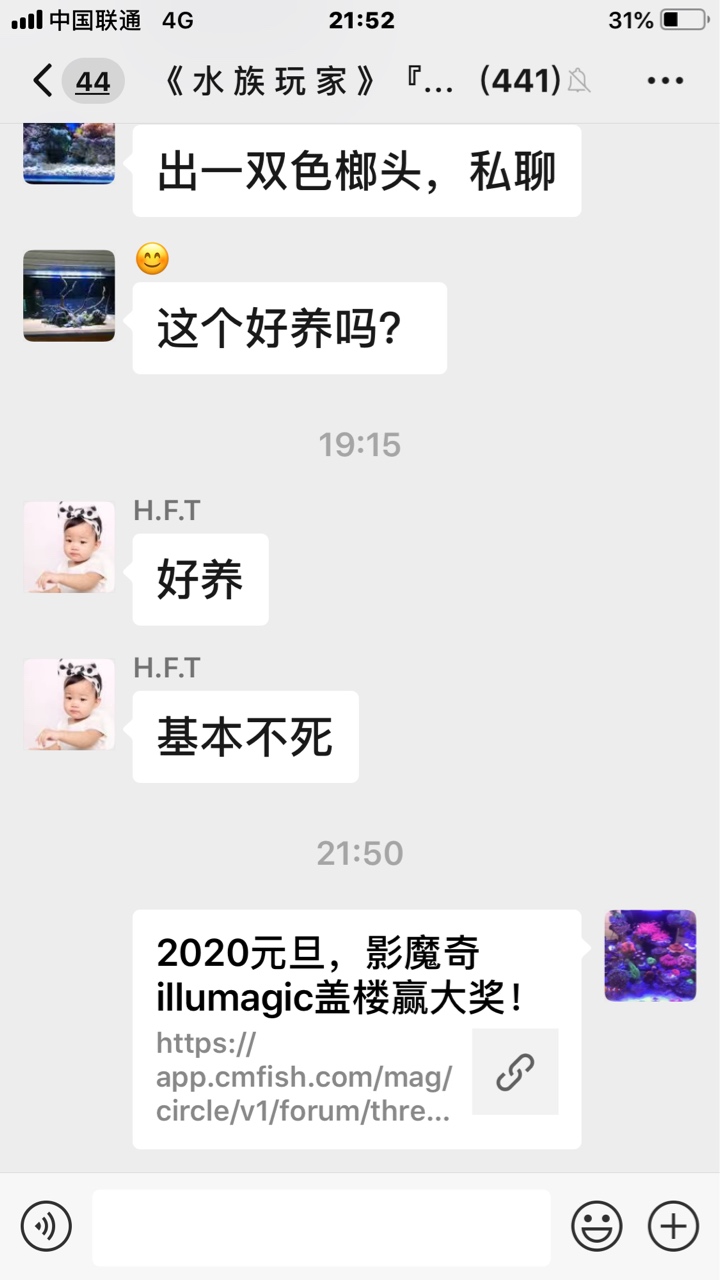Open the plus attachments menu

[673, 1226]
